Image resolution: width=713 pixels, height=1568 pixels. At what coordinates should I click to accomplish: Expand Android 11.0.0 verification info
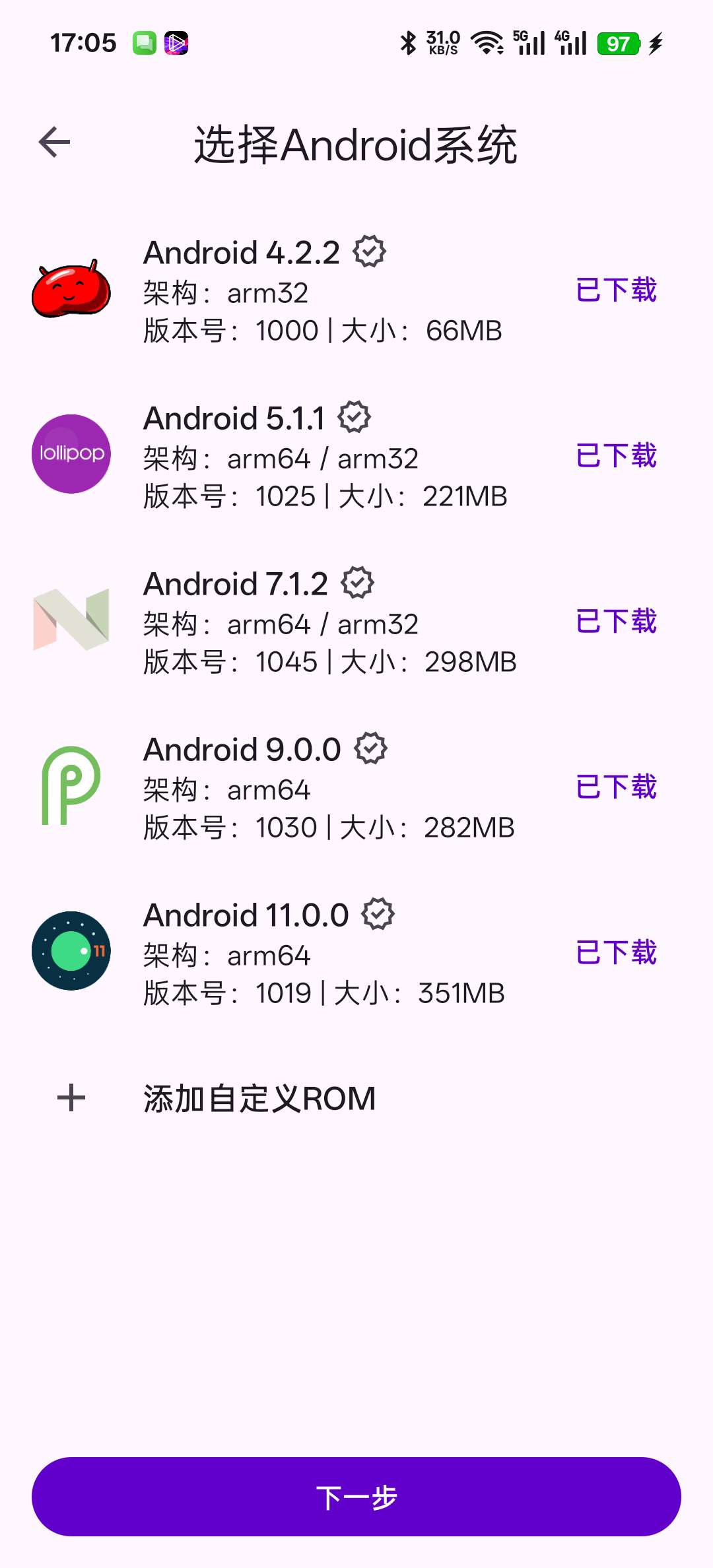(x=377, y=913)
